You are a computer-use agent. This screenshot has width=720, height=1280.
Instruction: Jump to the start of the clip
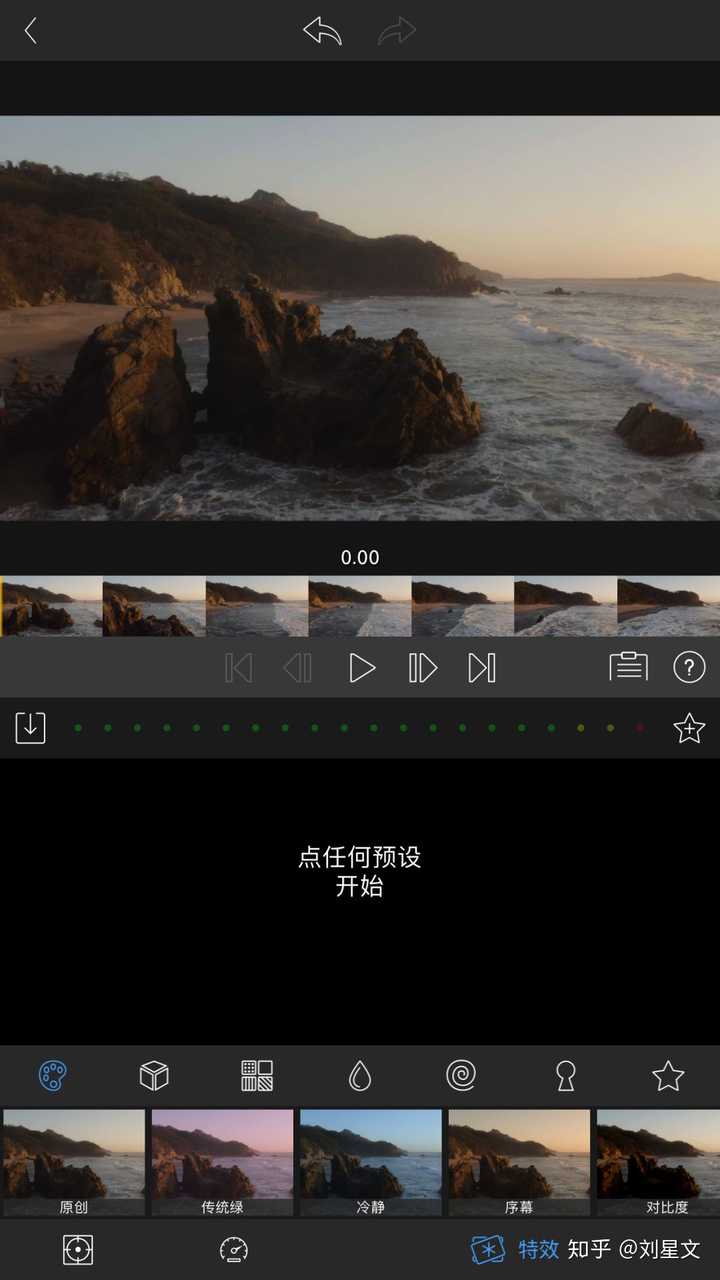pyautogui.click(x=238, y=668)
